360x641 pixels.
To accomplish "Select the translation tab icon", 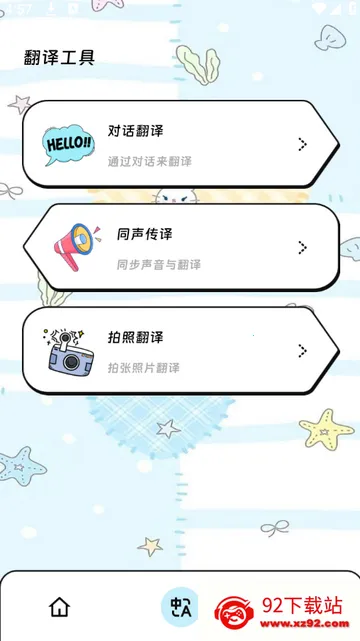I will tap(180, 607).
